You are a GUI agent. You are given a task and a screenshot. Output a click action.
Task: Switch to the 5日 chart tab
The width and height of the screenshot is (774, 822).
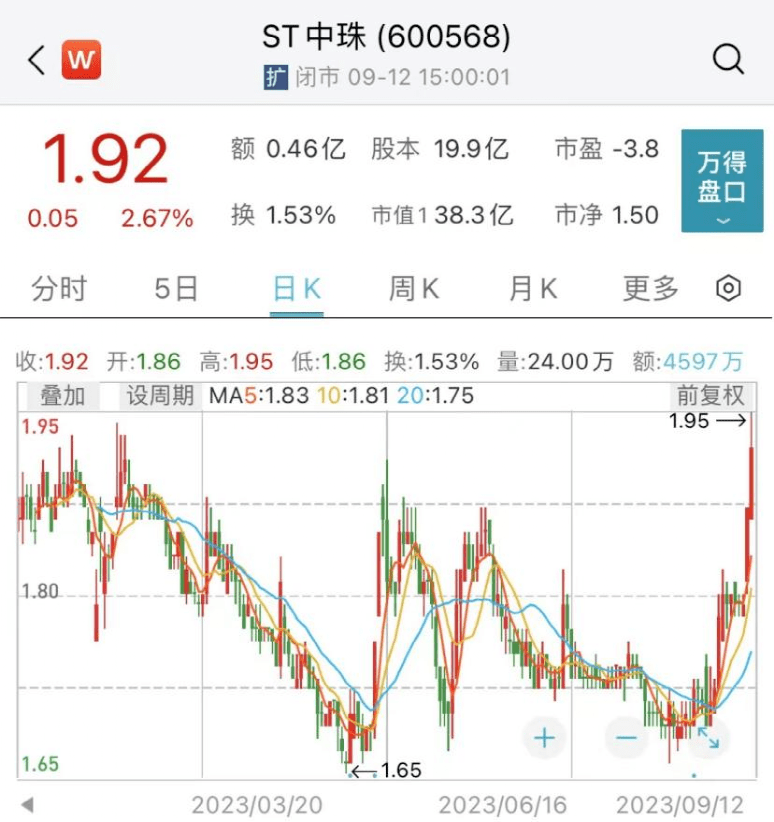coord(176,289)
